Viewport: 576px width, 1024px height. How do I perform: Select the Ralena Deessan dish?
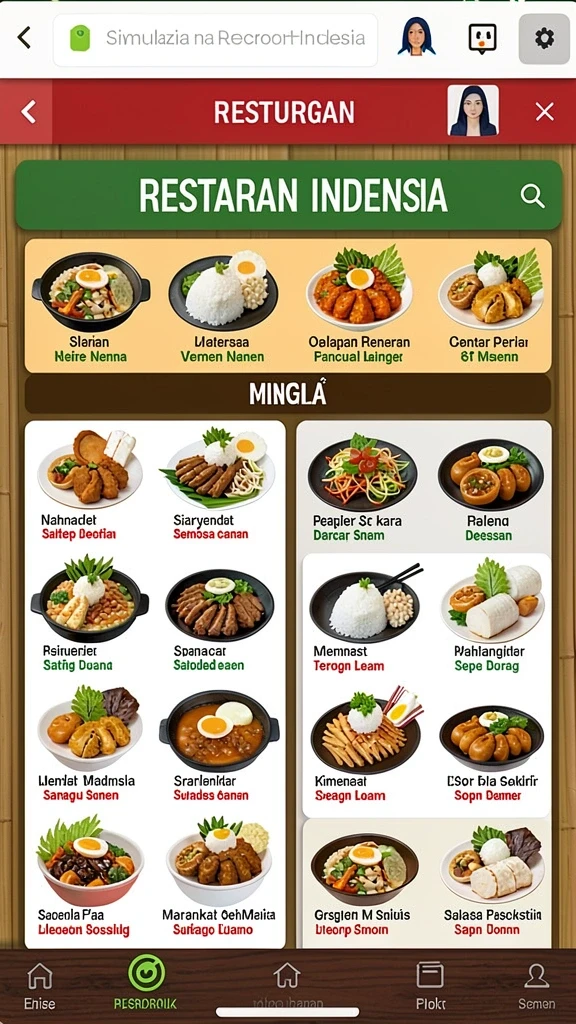490,487
